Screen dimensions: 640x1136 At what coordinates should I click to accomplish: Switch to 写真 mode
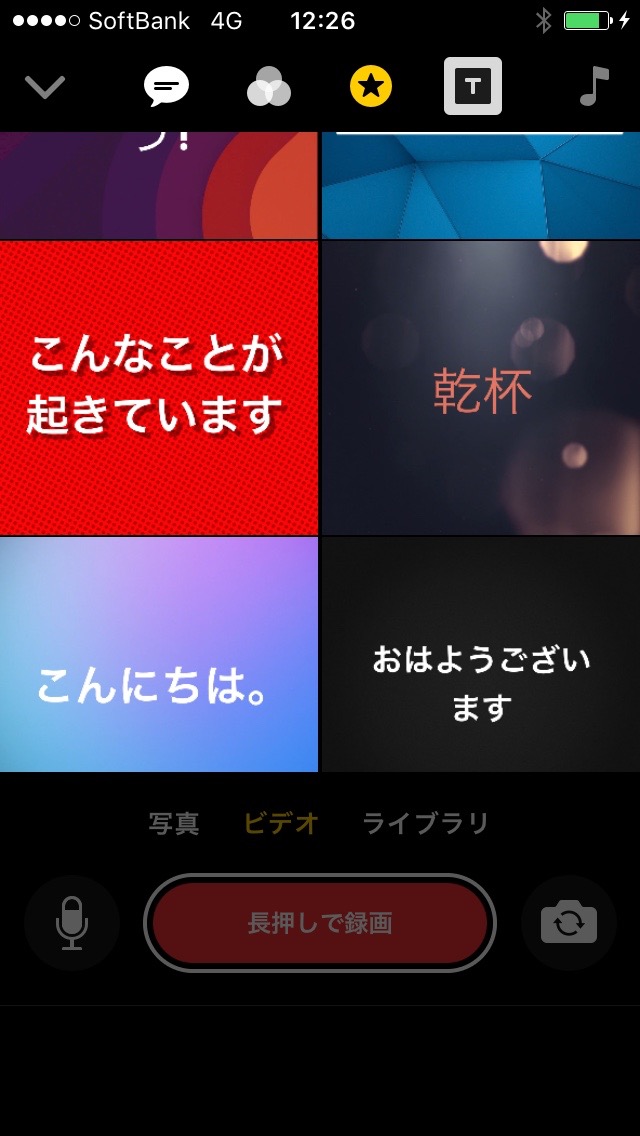click(174, 823)
